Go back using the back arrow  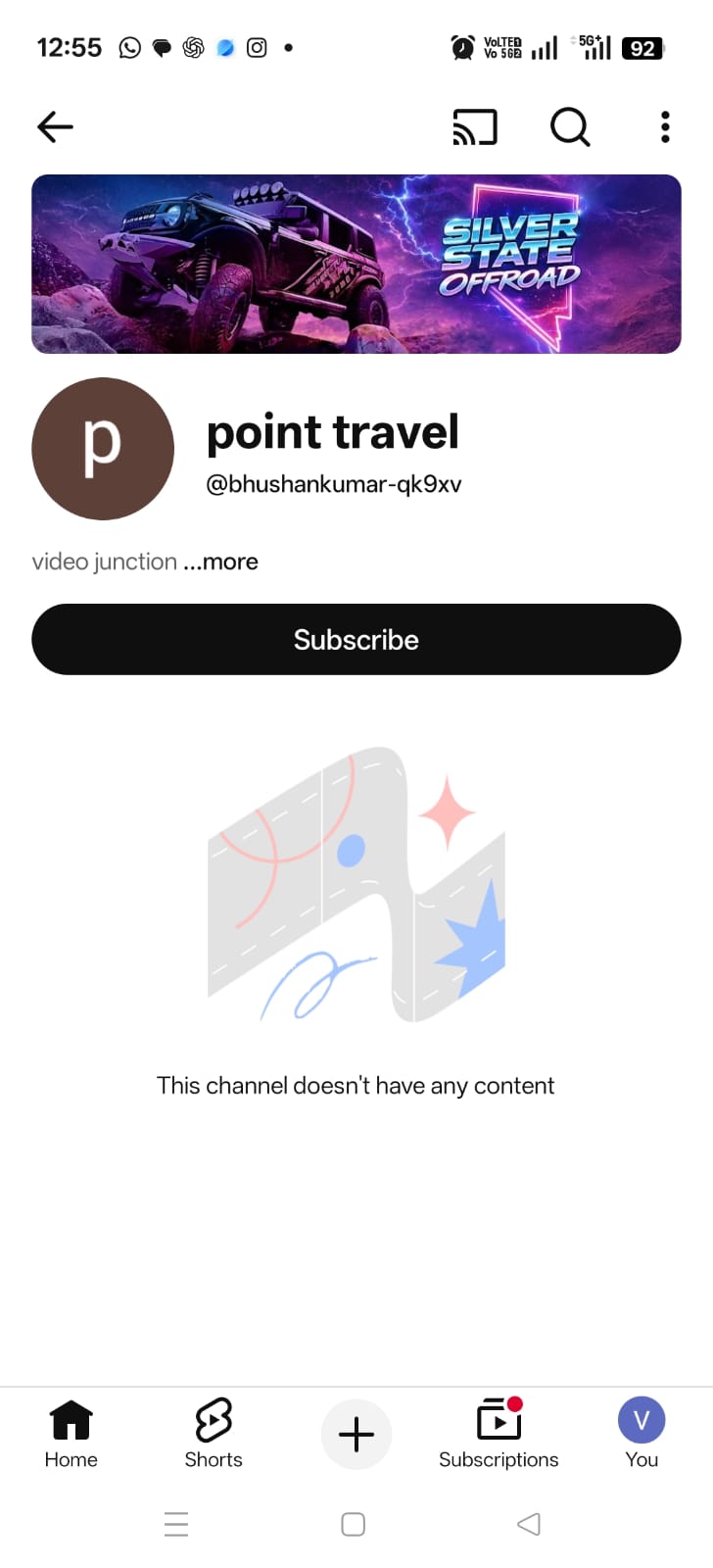(x=55, y=126)
